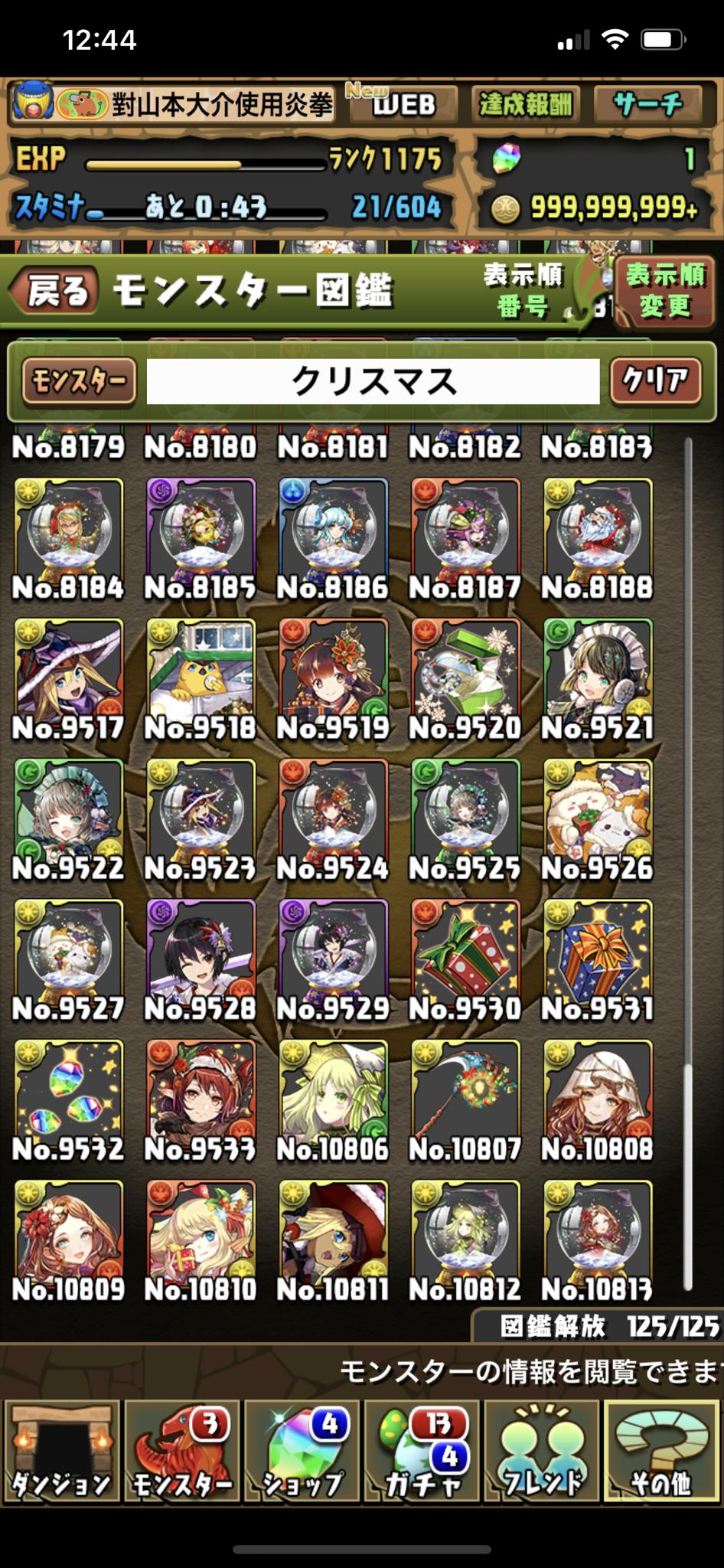724x1568 pixels.
Task: Switch to the ダンジョン tab
Action: (61, 1451)
